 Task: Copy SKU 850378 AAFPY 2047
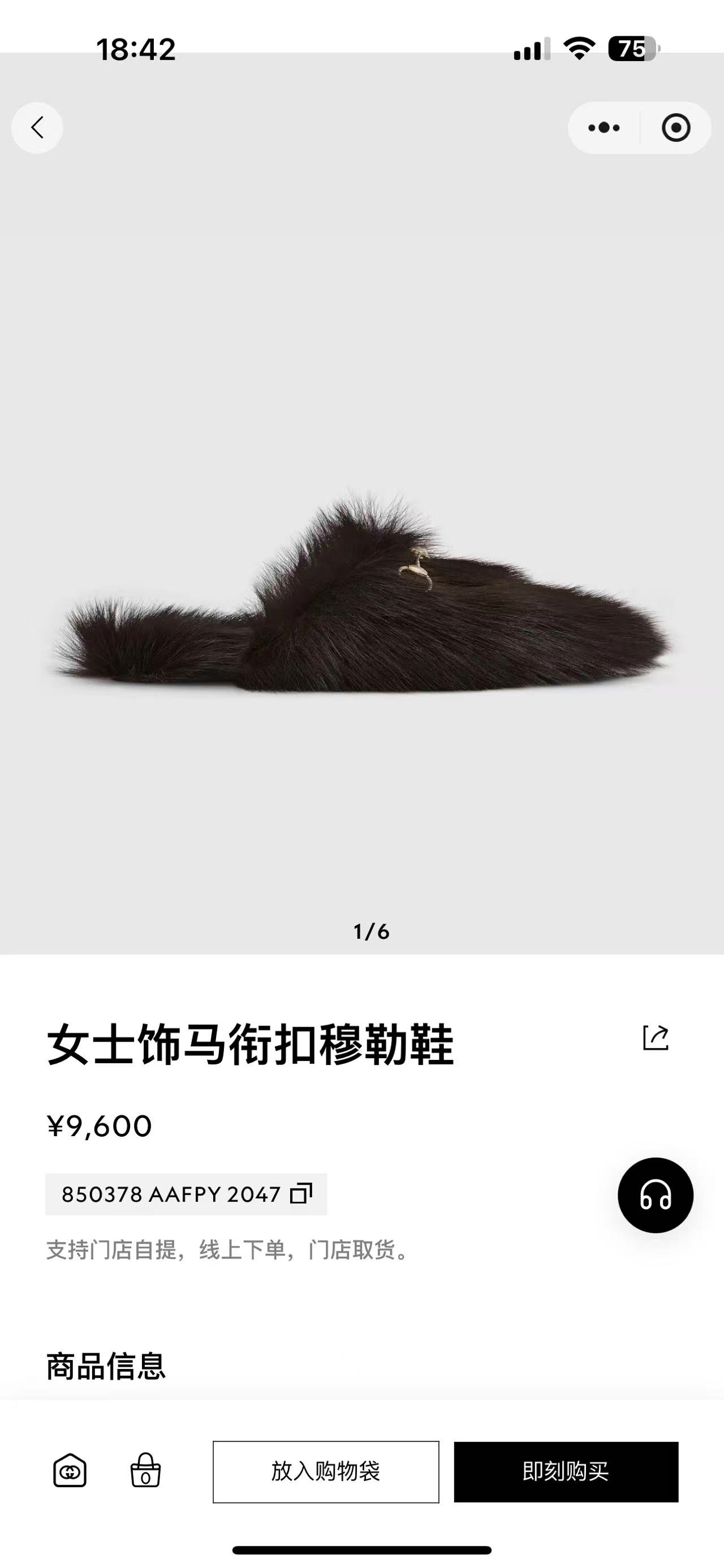pos(300,1194)
